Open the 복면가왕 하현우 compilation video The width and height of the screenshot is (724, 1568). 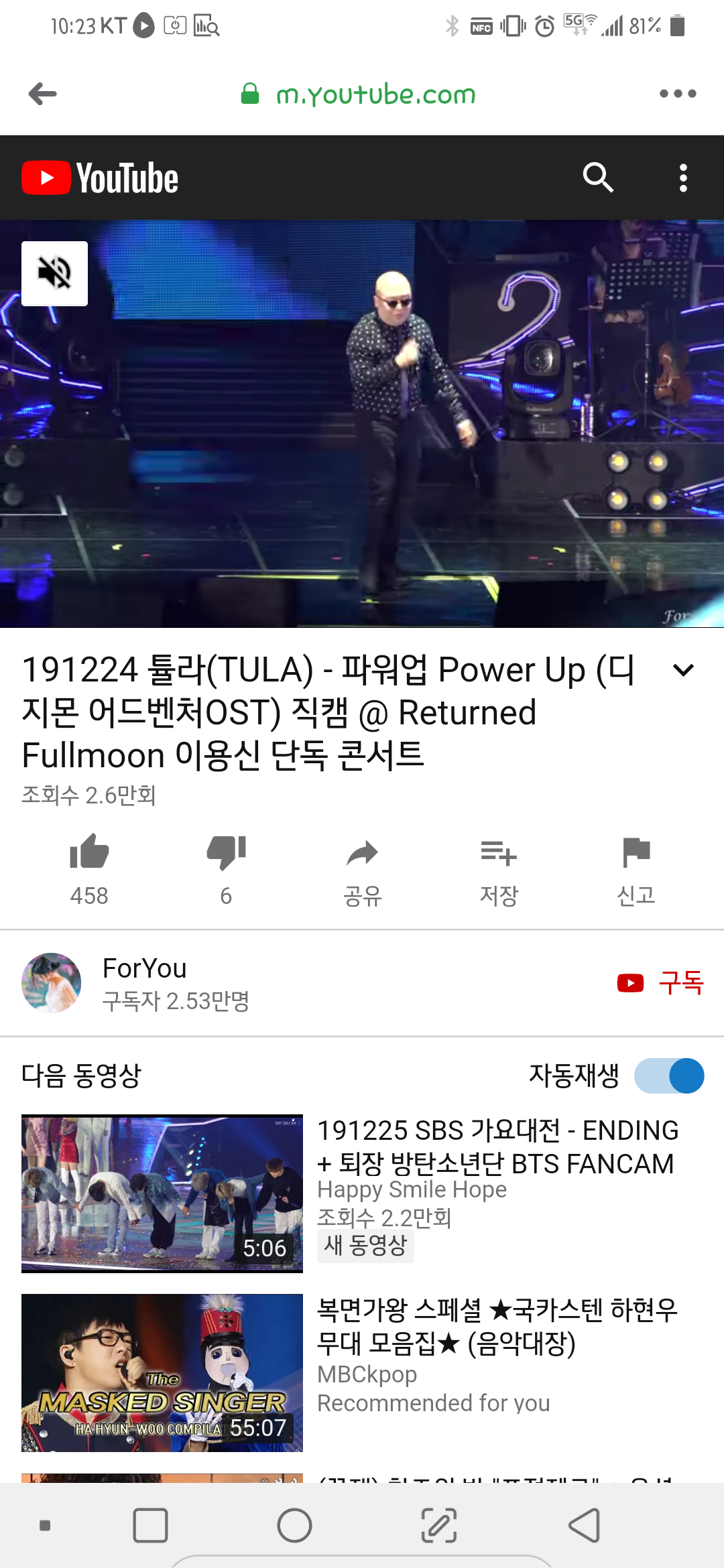pos(362,1373)
